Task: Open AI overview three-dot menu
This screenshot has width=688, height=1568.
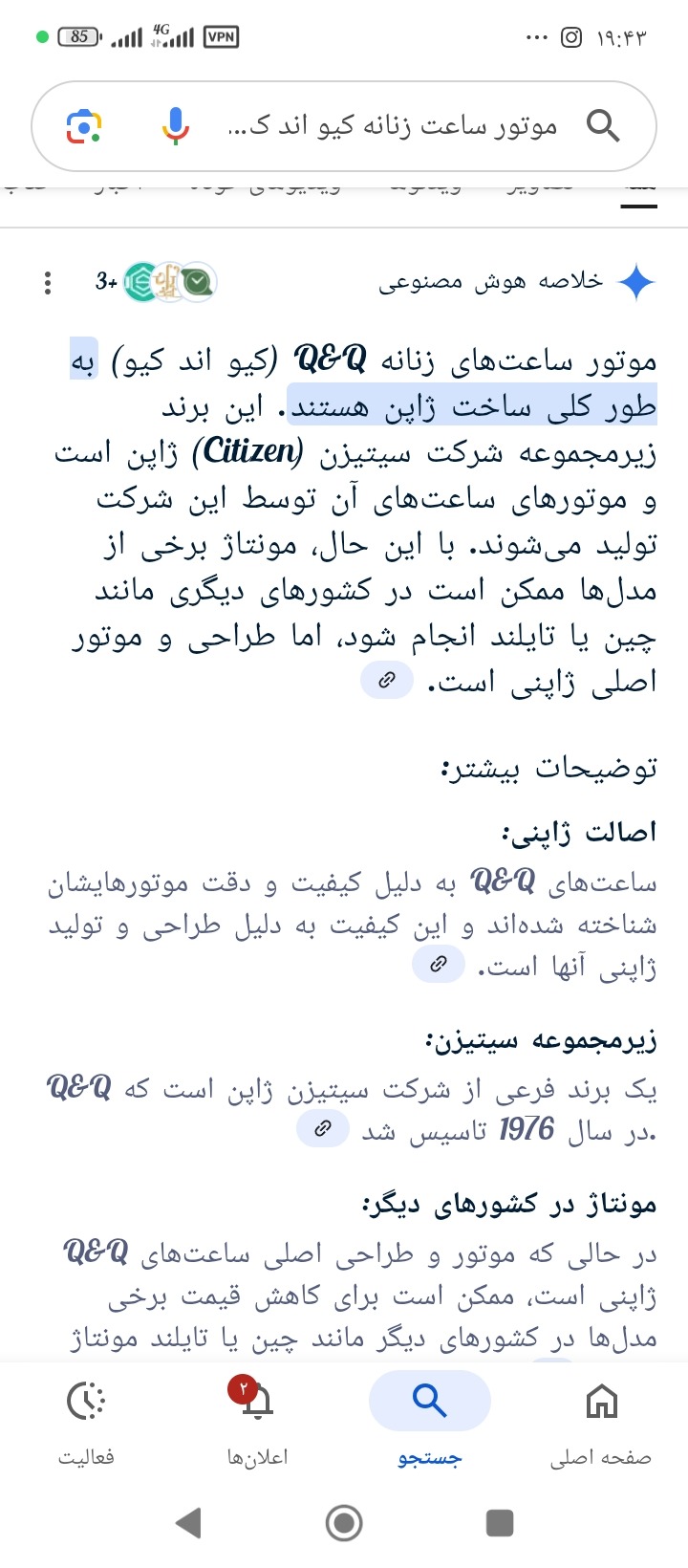Action: 48,283
